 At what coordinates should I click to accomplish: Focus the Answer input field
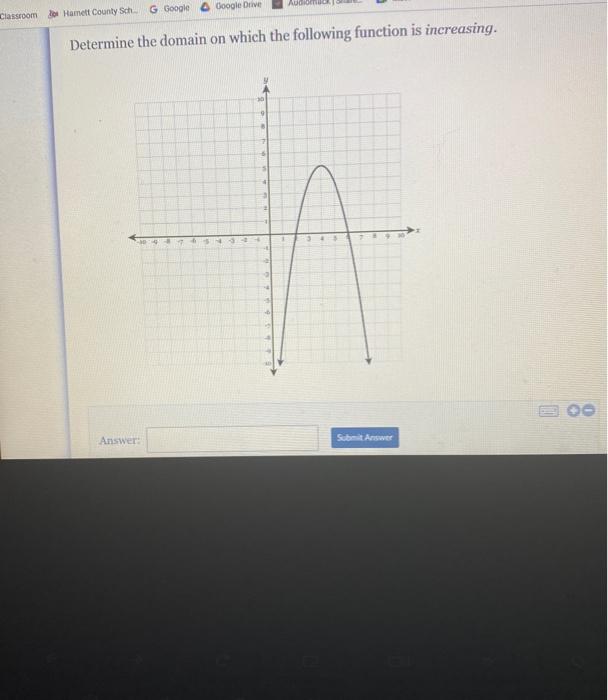232,439
